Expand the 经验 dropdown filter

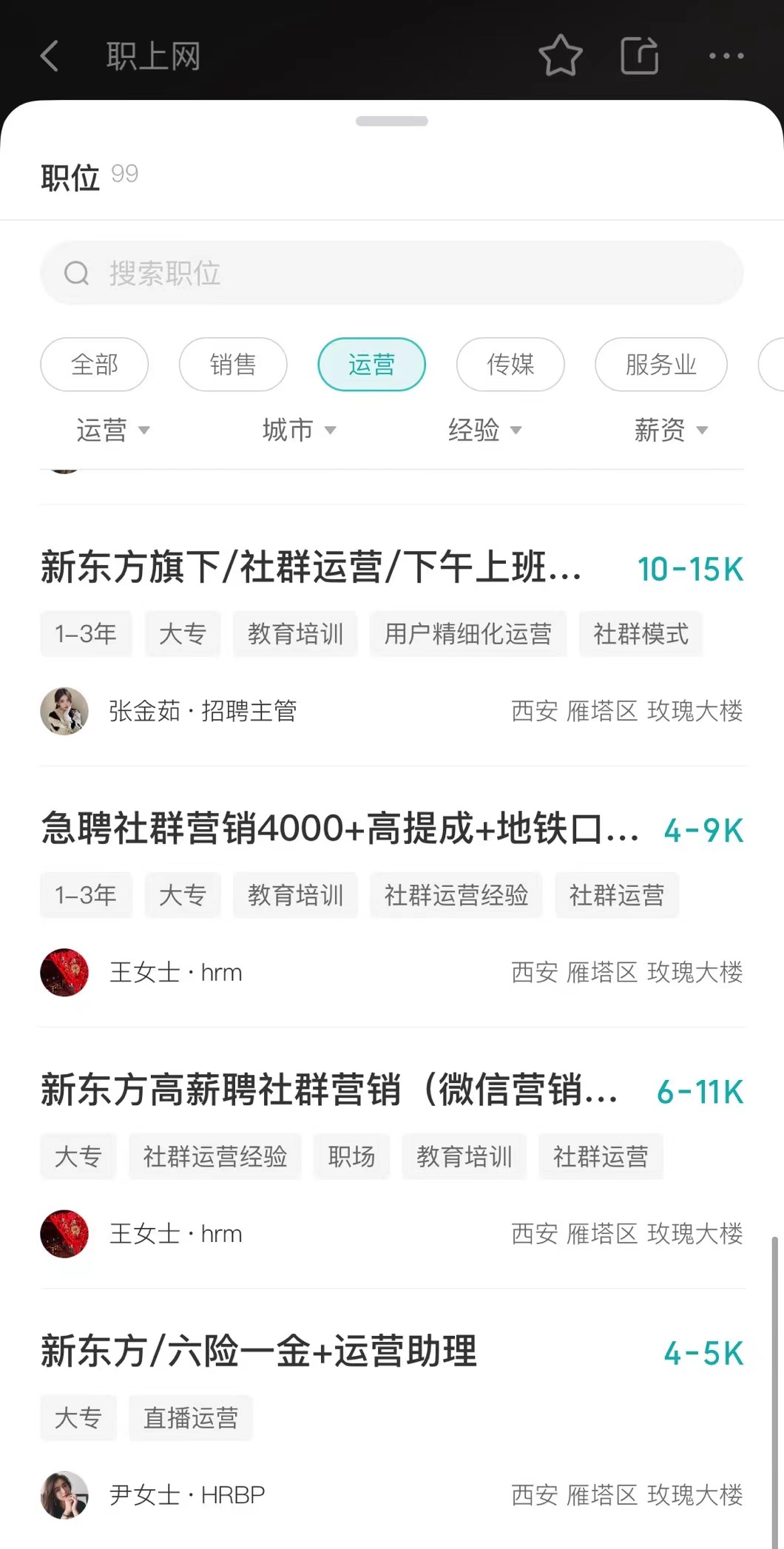(x=484, y=430)
